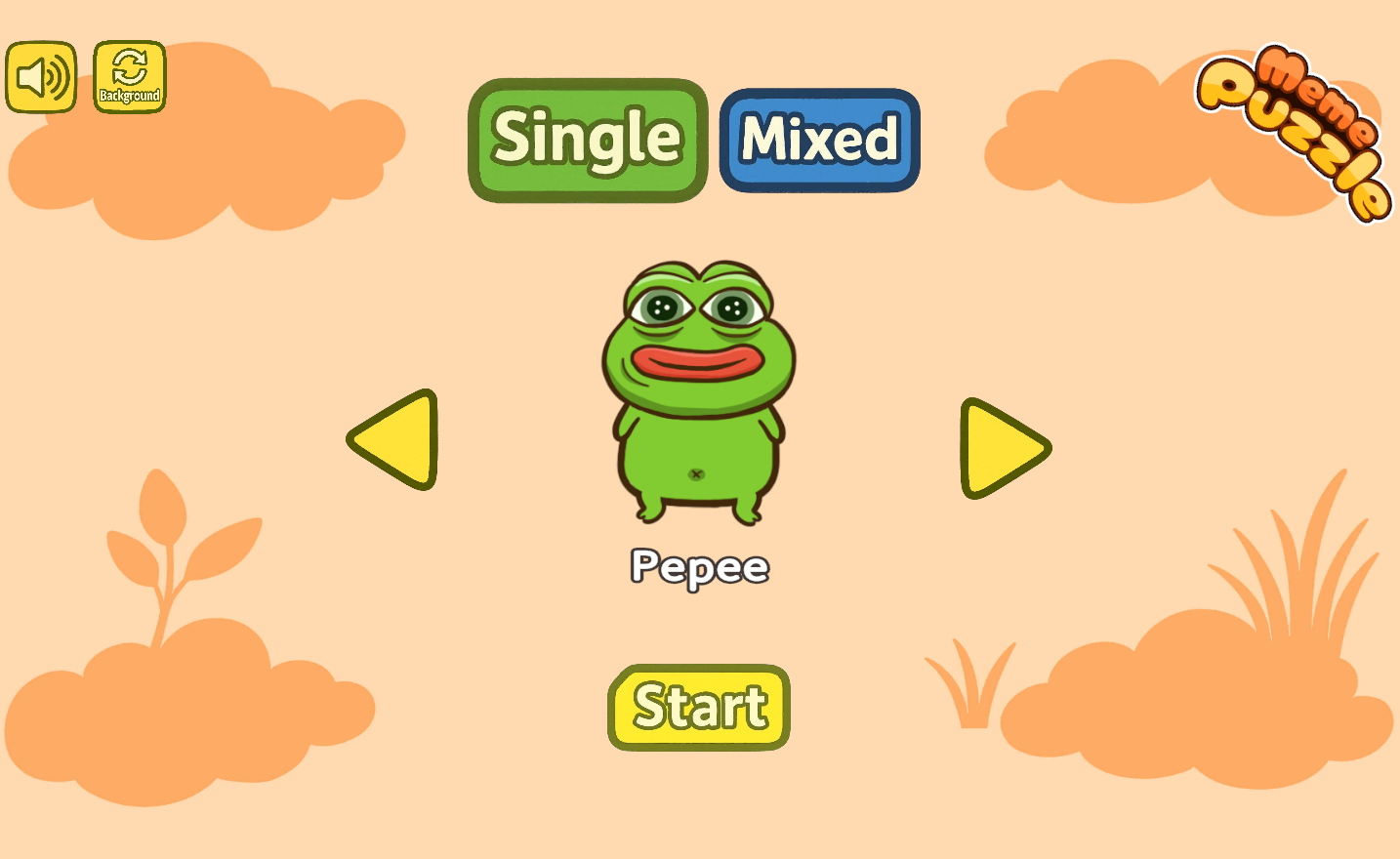Select Single puzzle mode

pos(588,141)
